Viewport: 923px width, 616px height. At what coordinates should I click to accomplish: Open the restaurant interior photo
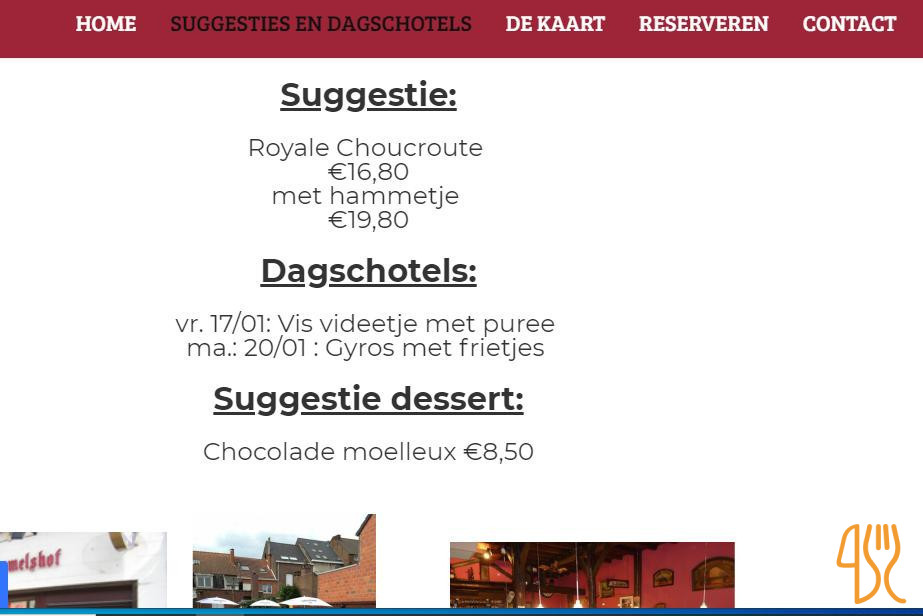pyautogui.click(x=592, y=576)
